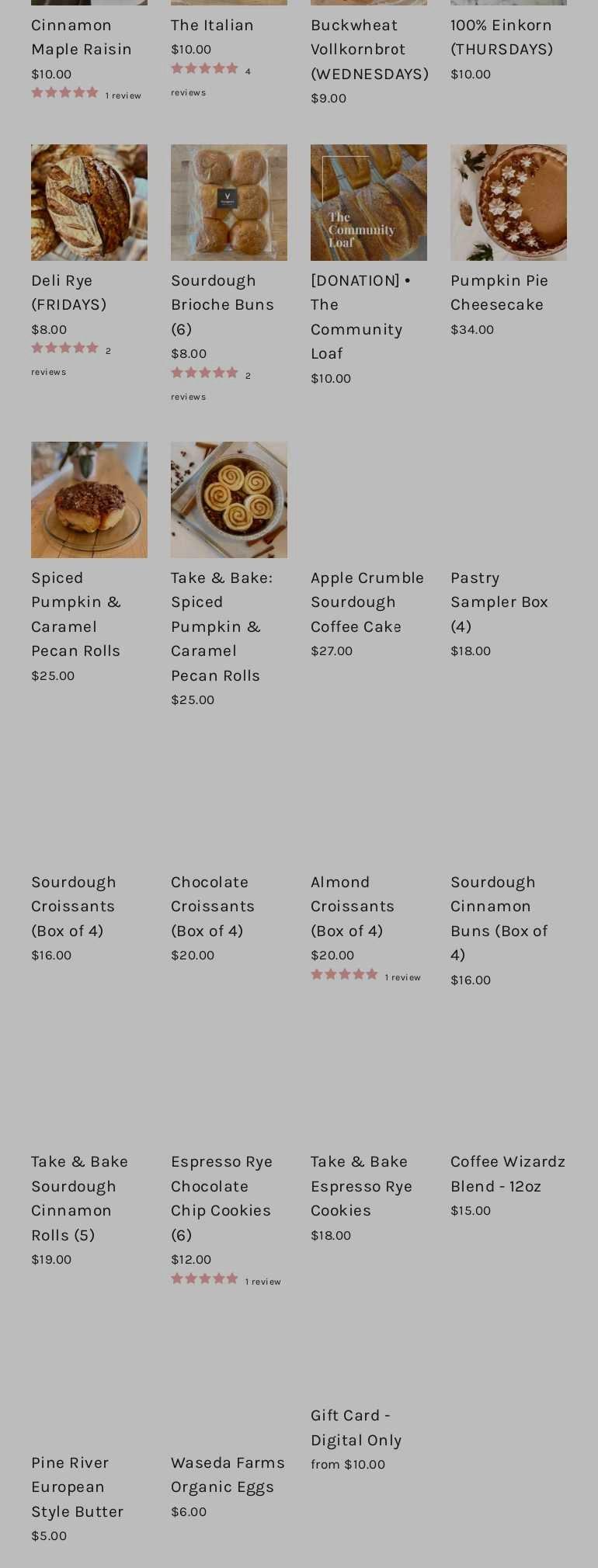598x1568 pixels.
Task: Open Almond Croissants (Box of 4)
Action: (x=352, y=906)
